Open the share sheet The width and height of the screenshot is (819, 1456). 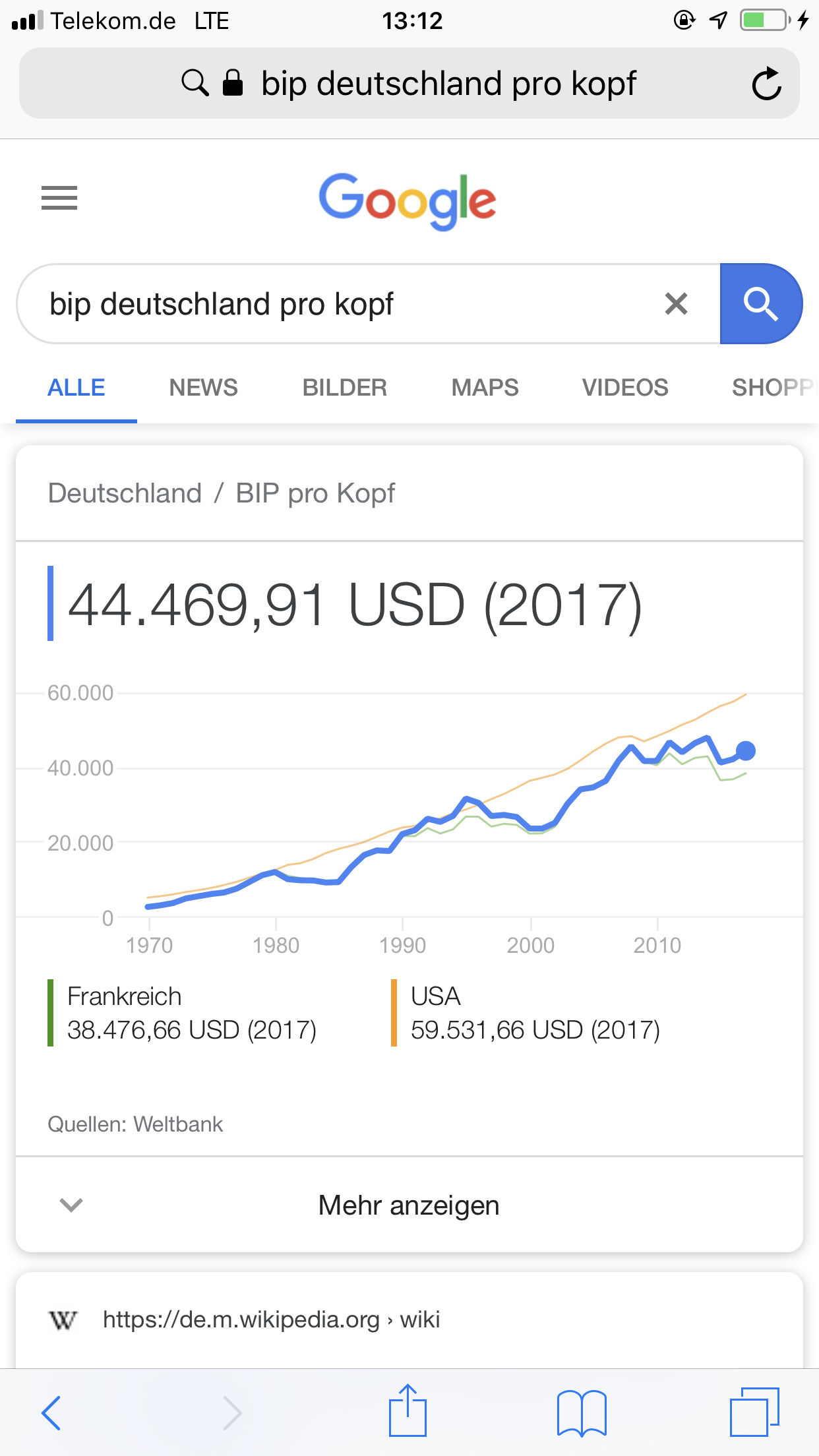pos(408,1410)
